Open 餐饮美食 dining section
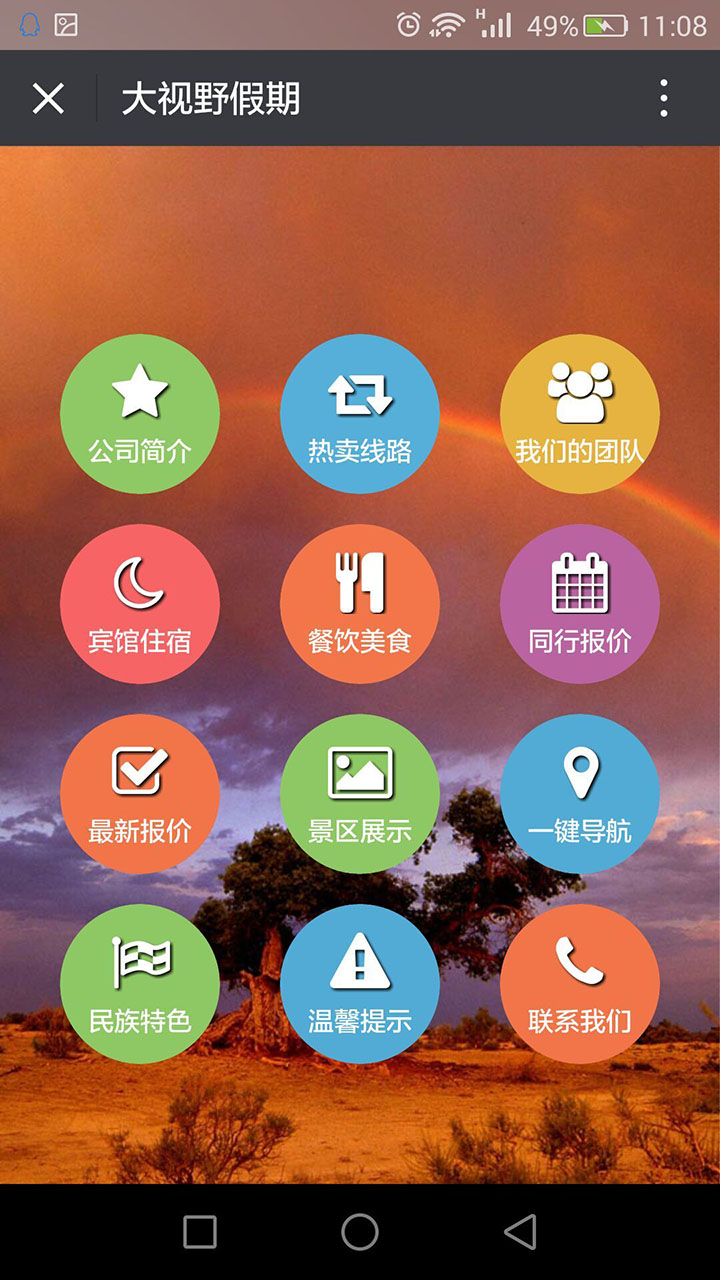 coord(360,604)
